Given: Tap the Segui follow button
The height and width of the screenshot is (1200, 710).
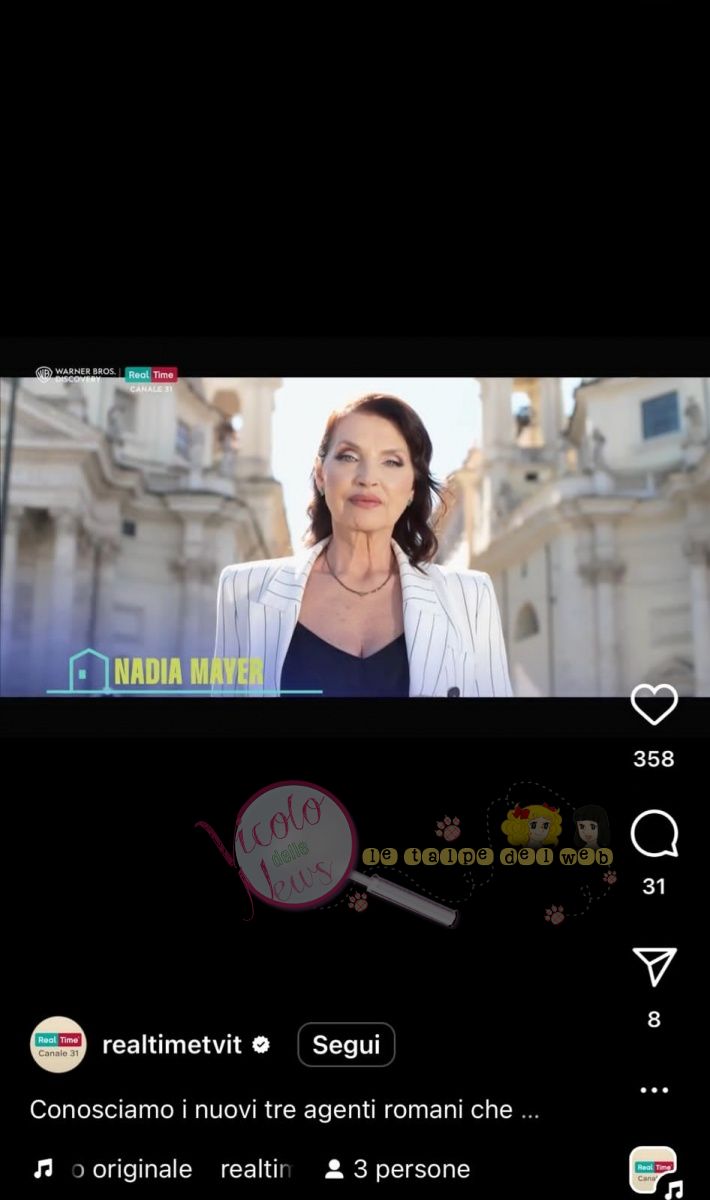Looking at the screenshot, I should tap(346, 1045).
